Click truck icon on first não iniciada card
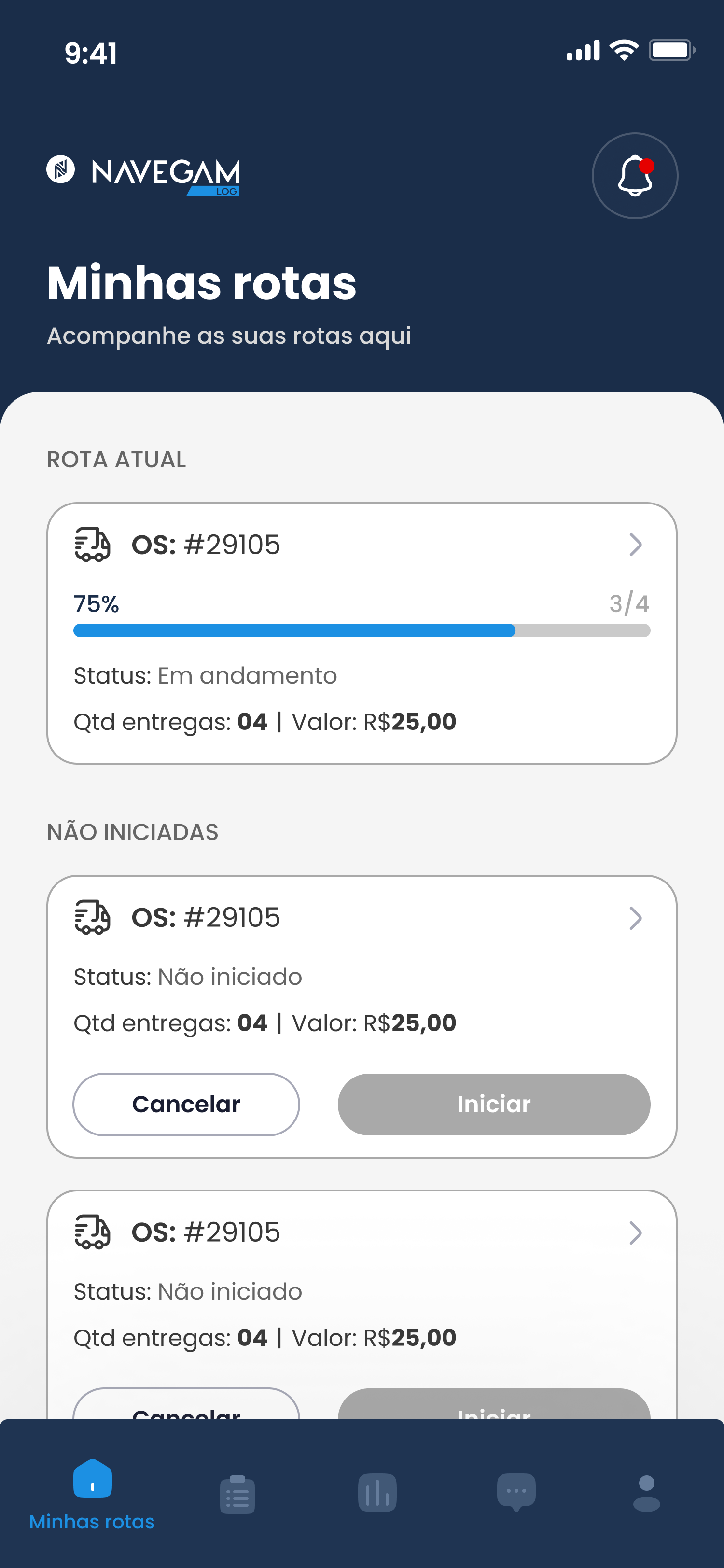The width and height of the screenshot is (724, 1568). click(x=91, y=917)
